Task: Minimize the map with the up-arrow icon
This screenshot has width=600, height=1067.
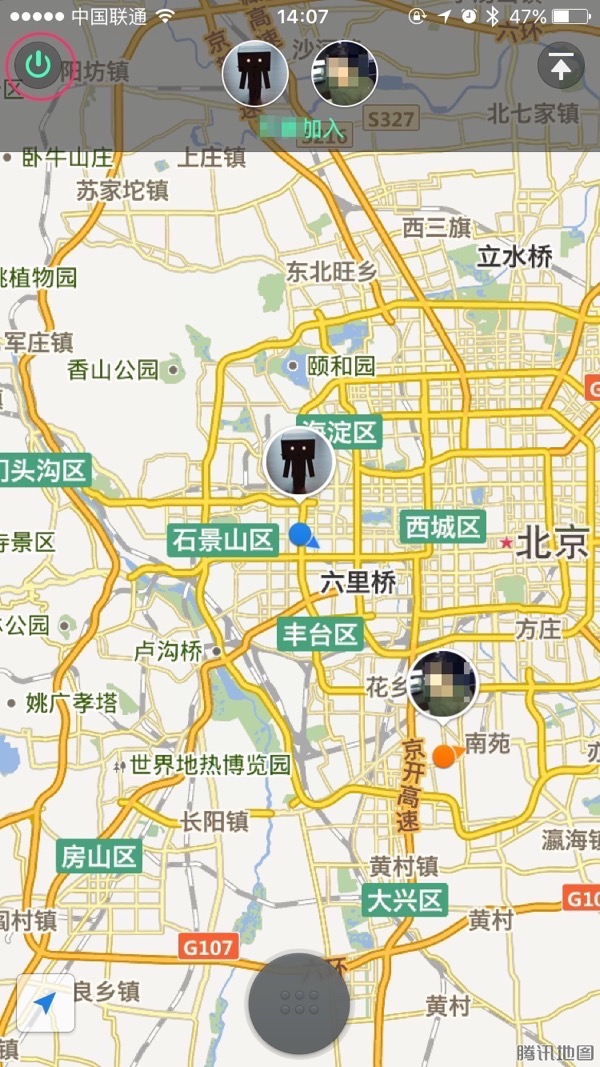Action: [561, 66]
